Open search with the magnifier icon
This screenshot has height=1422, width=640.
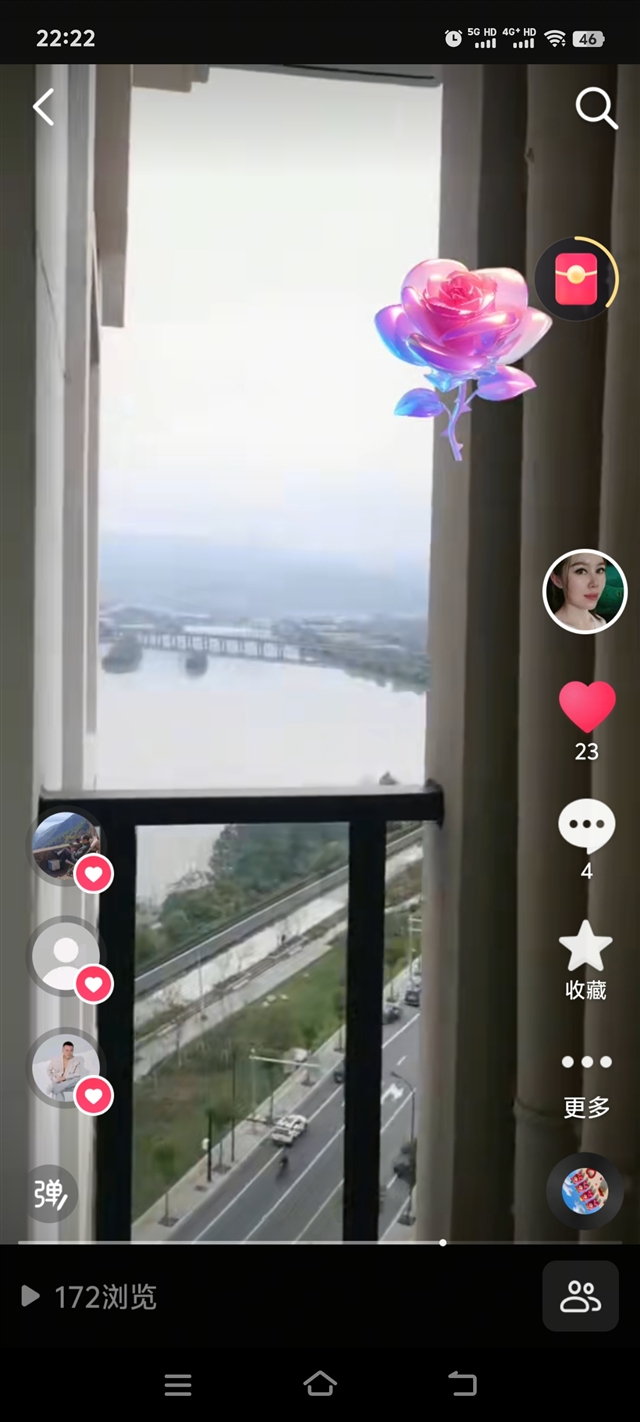(596, 108)
